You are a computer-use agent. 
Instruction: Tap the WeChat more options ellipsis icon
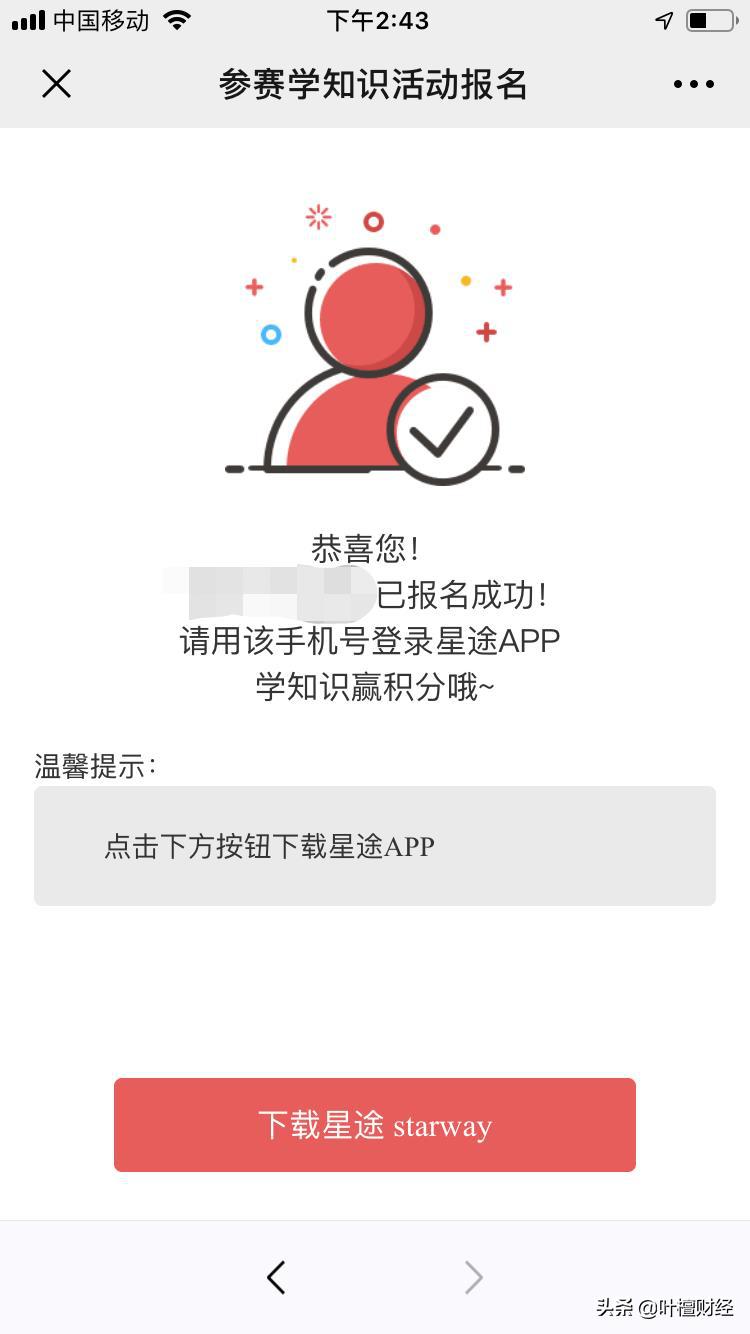(693, 84)
